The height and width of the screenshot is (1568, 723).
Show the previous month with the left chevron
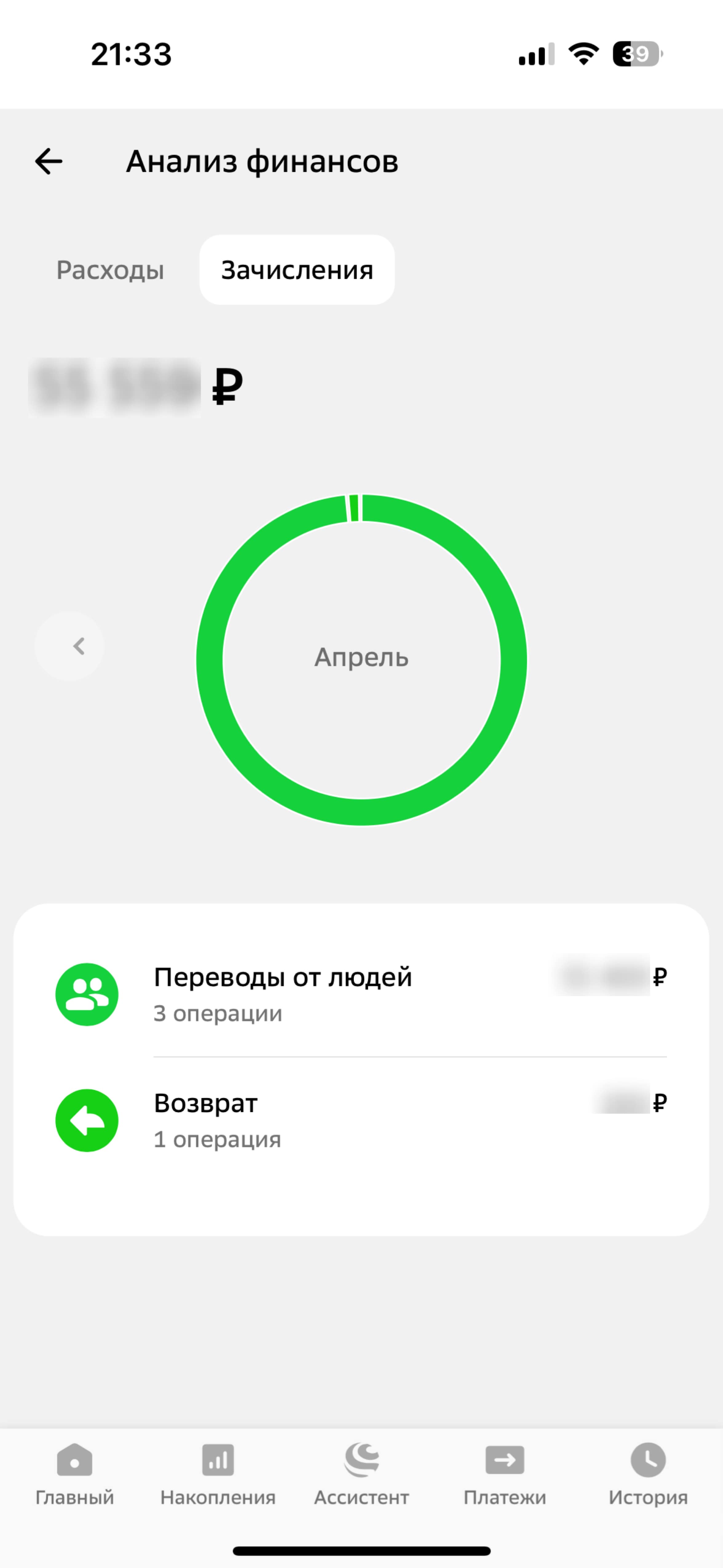pos(69,646)
